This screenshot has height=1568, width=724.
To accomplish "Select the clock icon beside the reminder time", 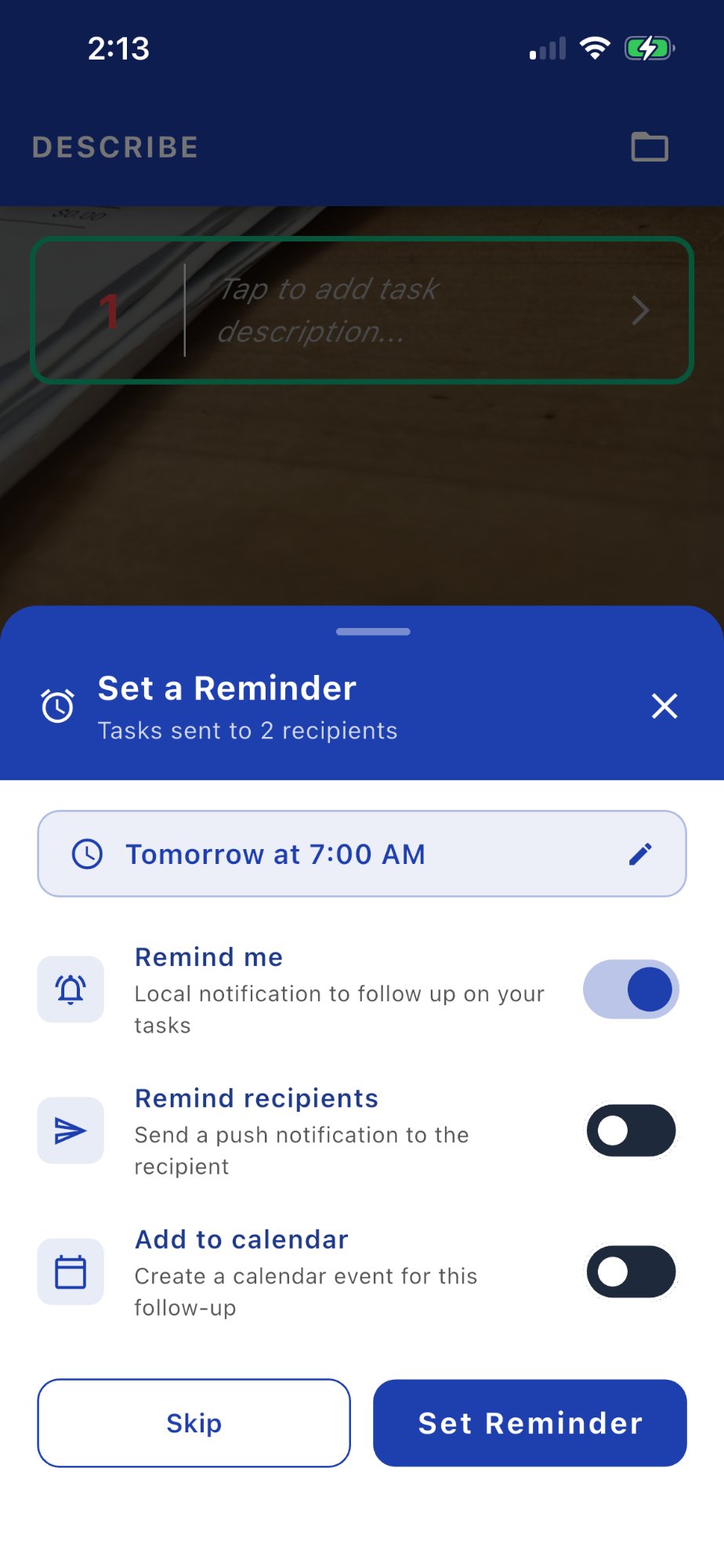I will 88,854.
